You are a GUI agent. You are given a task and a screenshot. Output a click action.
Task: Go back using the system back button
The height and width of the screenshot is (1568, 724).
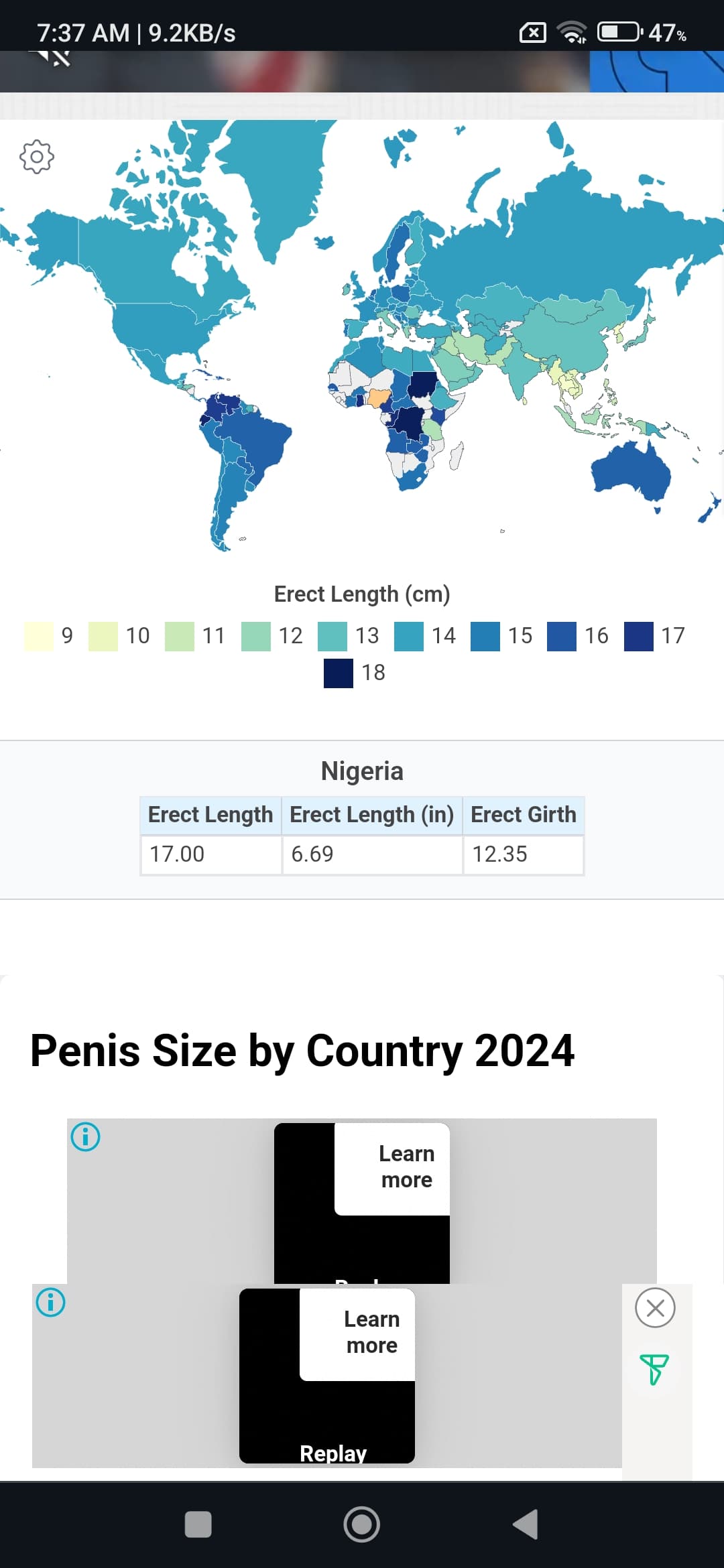point(526,1524)
